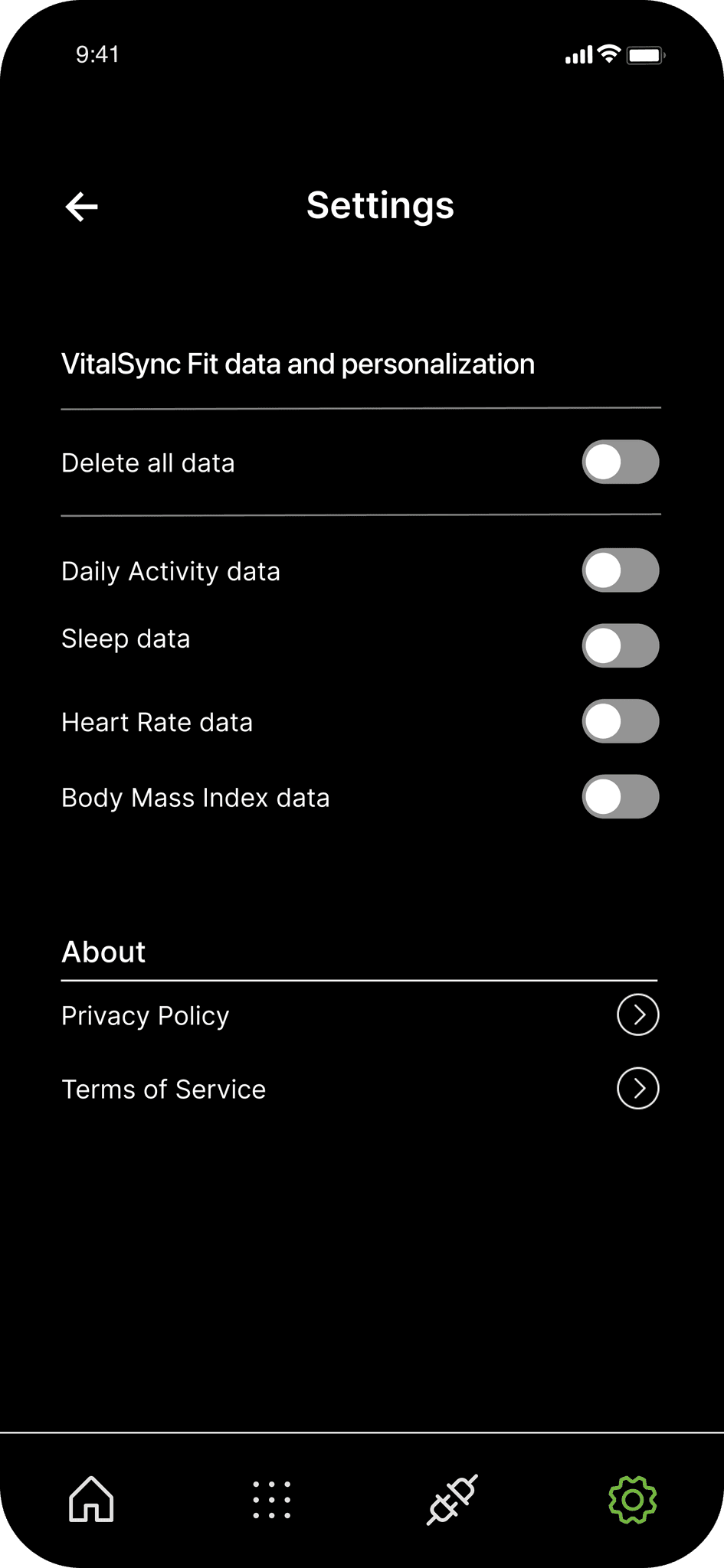Enable Daily Activity data
Screen dimensions: 724x1568
(x=620, y=570)
